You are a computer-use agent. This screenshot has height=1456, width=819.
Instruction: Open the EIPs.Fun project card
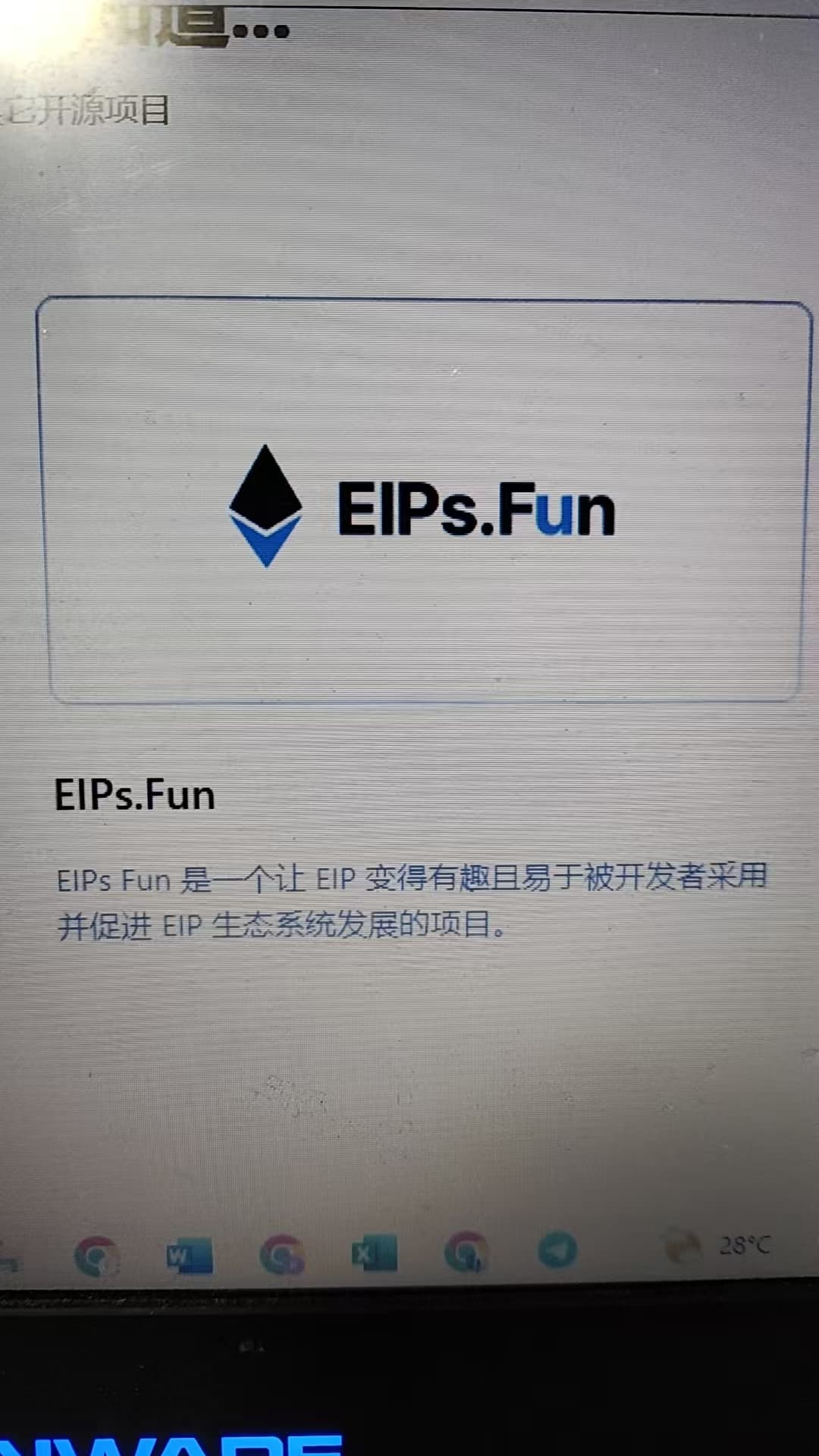coord(425,500)
